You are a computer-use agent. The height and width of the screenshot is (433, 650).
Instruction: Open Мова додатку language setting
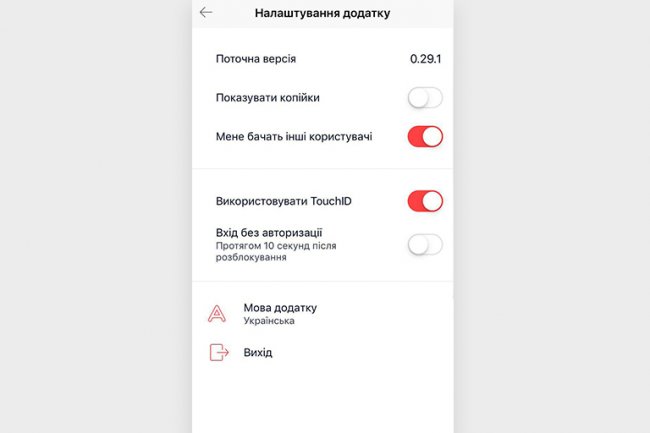[x=287, y=313]
